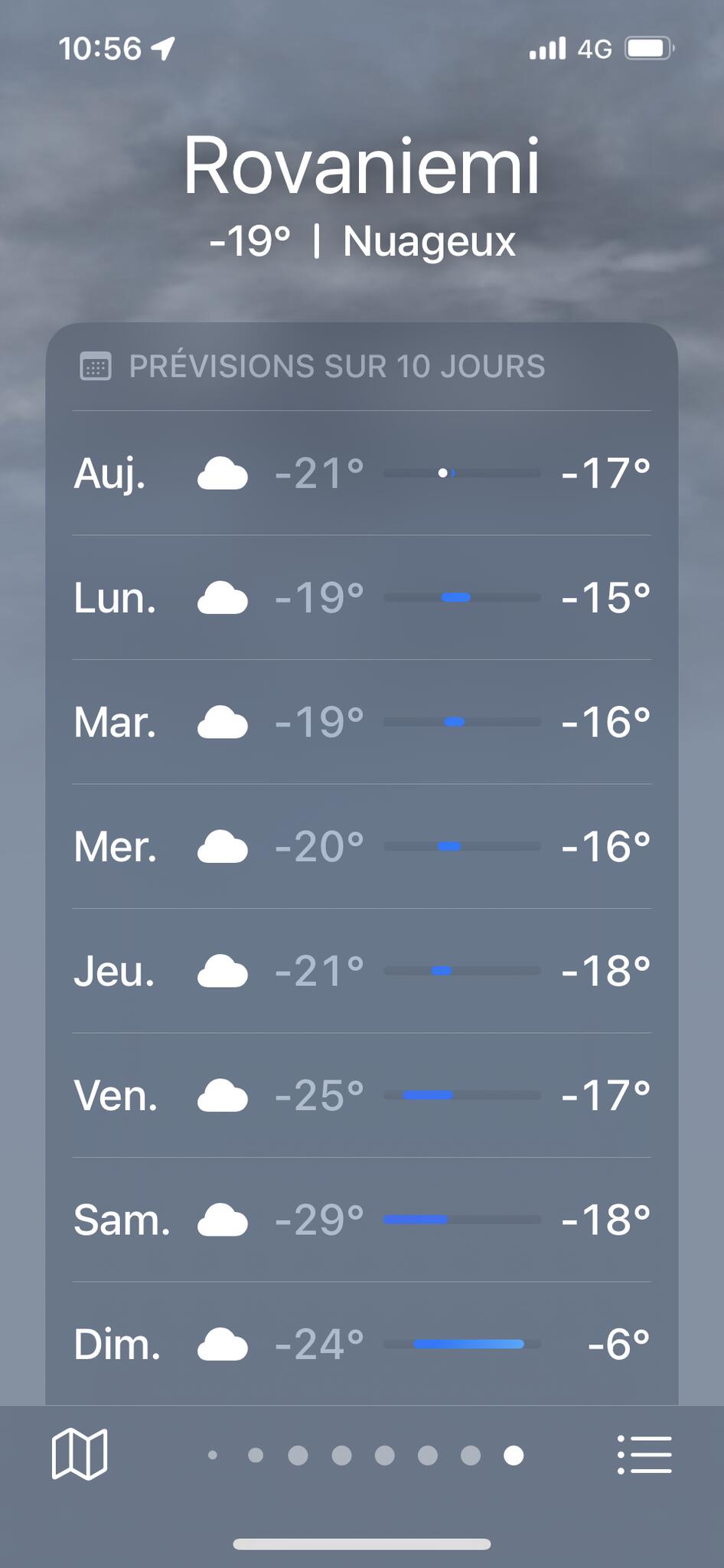Open the weather map
Image resolution: width=724 pixels, height=1568 pixels.
coord(80,1454)
